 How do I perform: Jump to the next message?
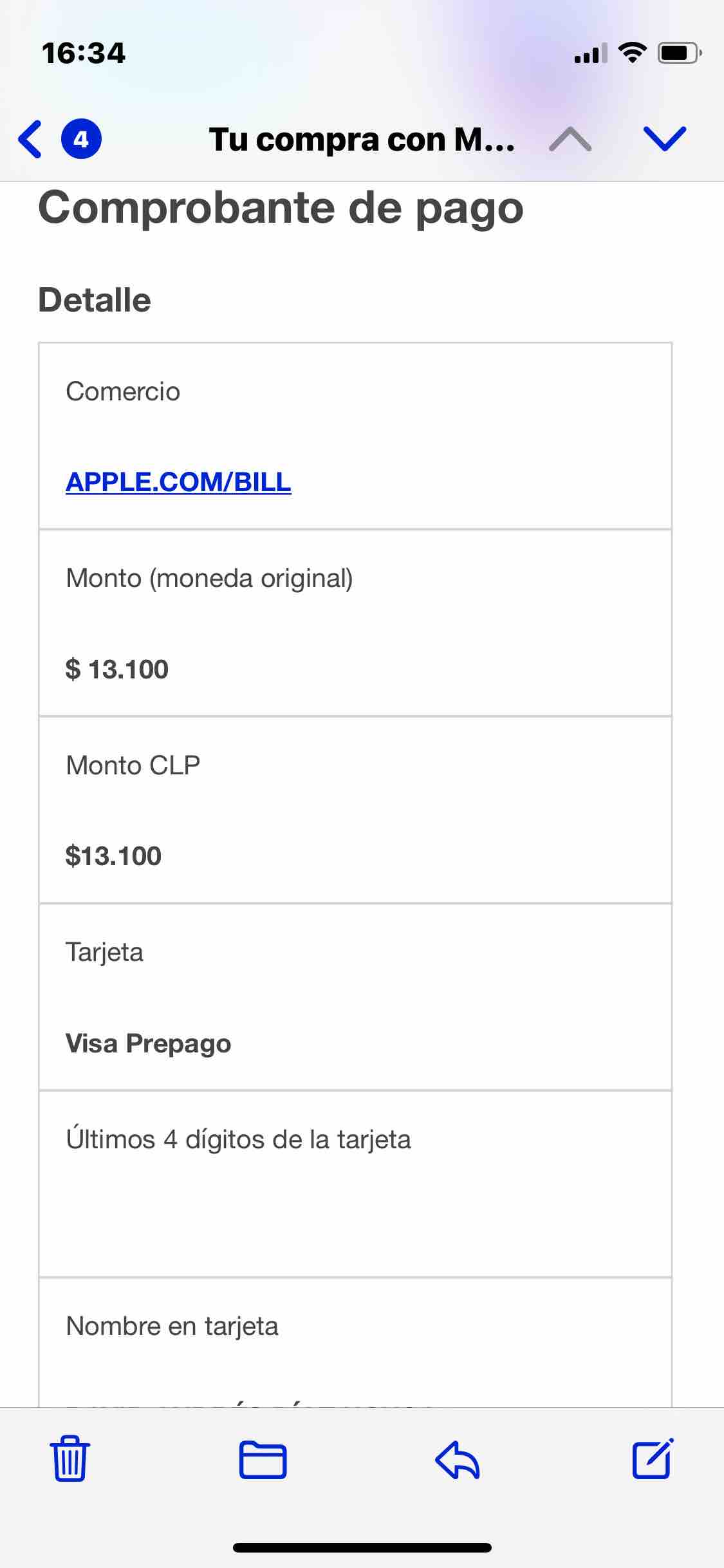tap(664, 139)
